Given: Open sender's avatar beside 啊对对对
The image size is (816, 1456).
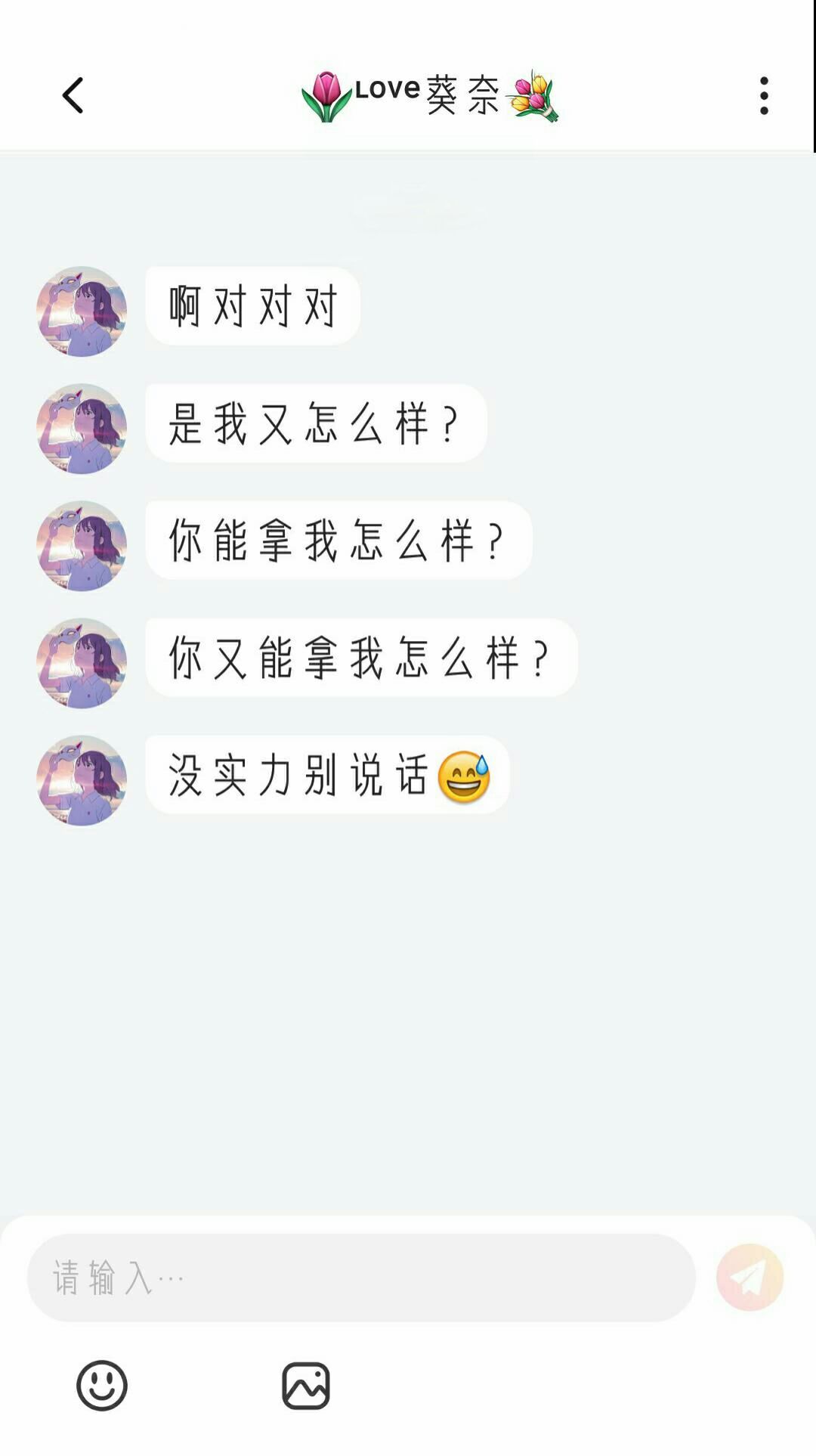Looking at the screenshot, I should pyautogui.click(x=82, y=311).
